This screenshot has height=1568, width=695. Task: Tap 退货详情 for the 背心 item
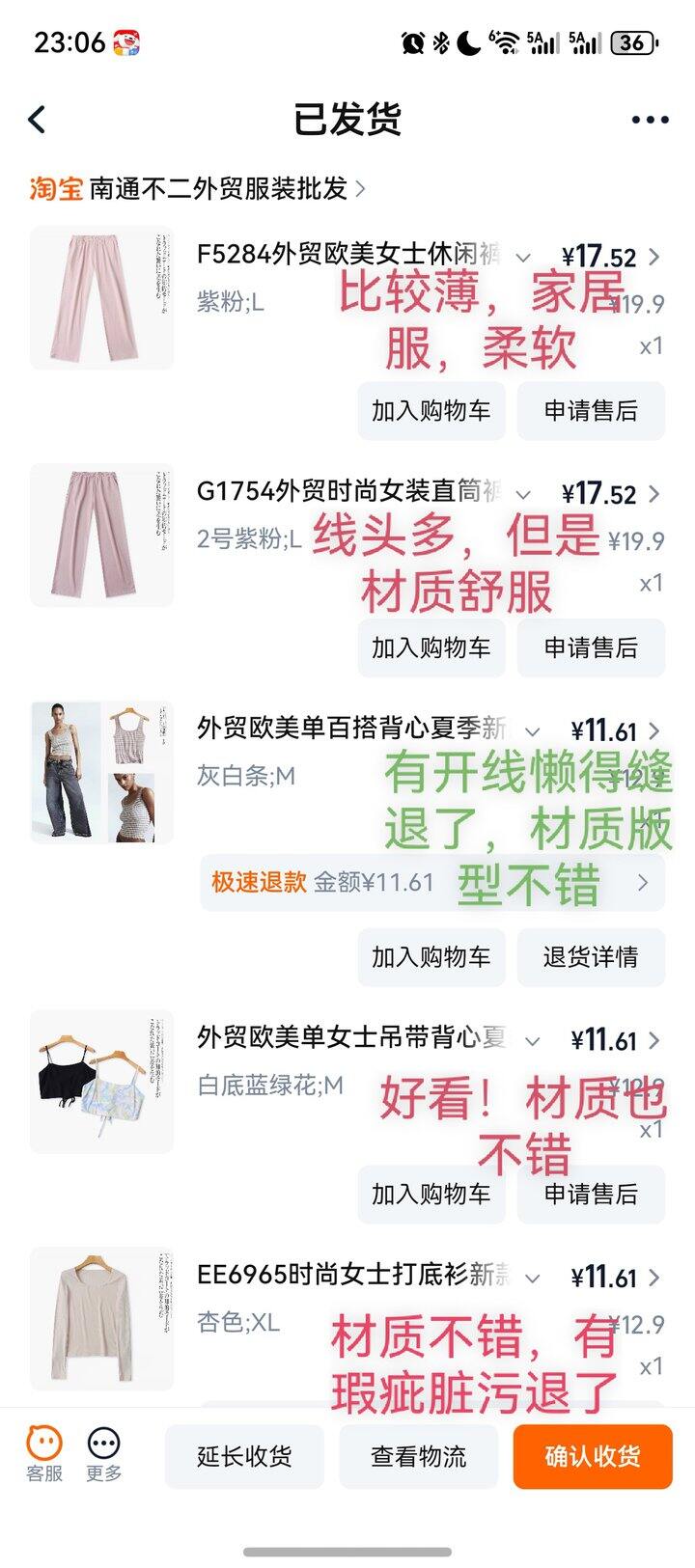pos(592,956)
